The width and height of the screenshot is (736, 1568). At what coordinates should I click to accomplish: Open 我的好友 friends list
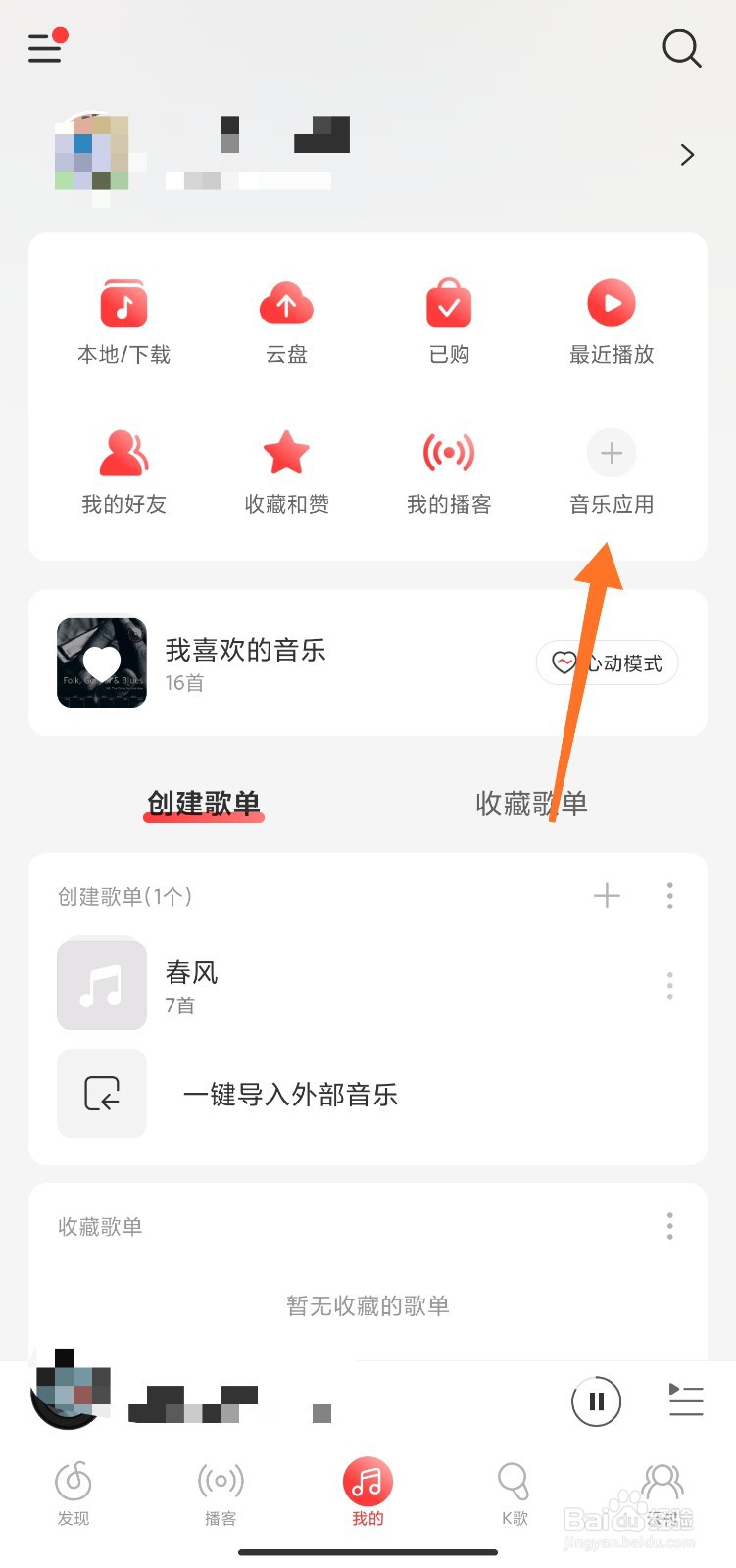123,472
